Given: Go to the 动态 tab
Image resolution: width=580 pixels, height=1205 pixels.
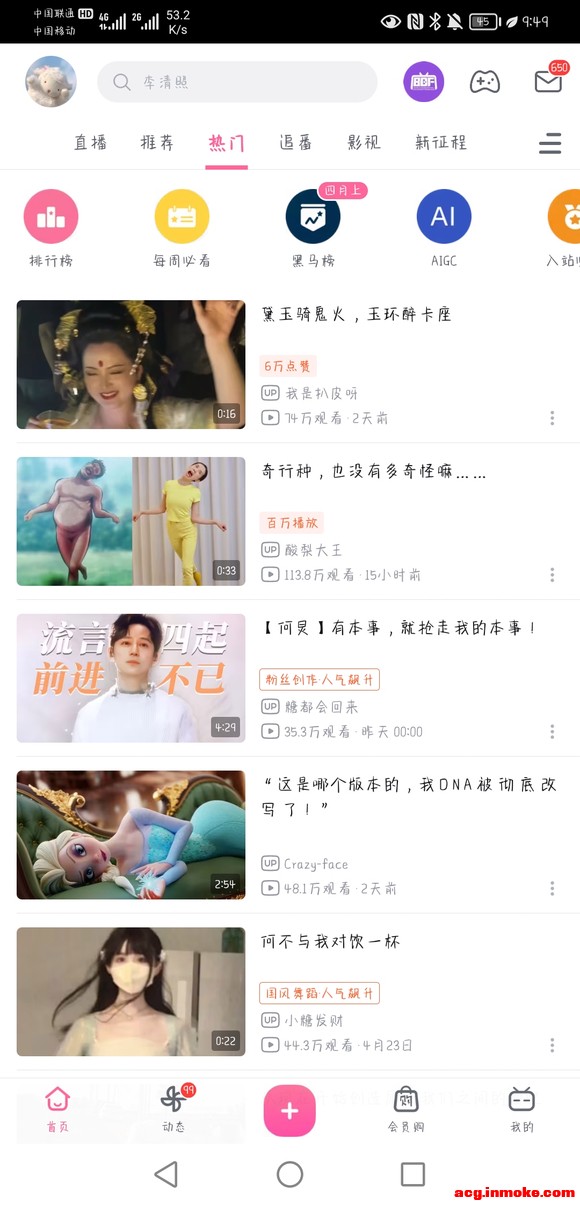Looking at the screenshot, I should click(174, 1109).
